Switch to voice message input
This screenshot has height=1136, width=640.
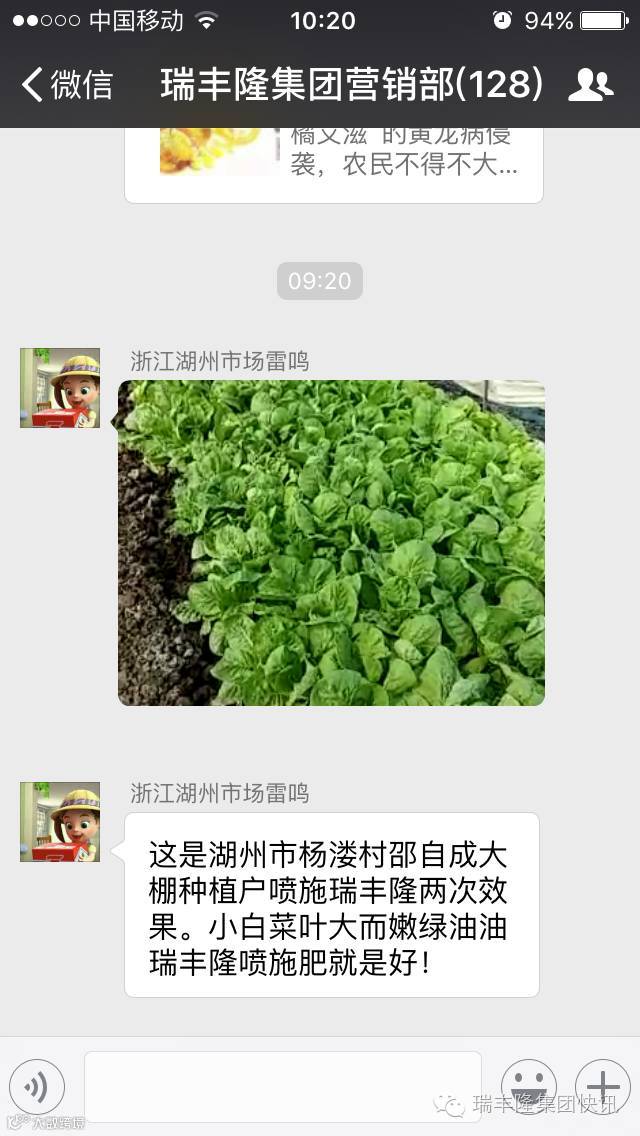pos(38,1086)
